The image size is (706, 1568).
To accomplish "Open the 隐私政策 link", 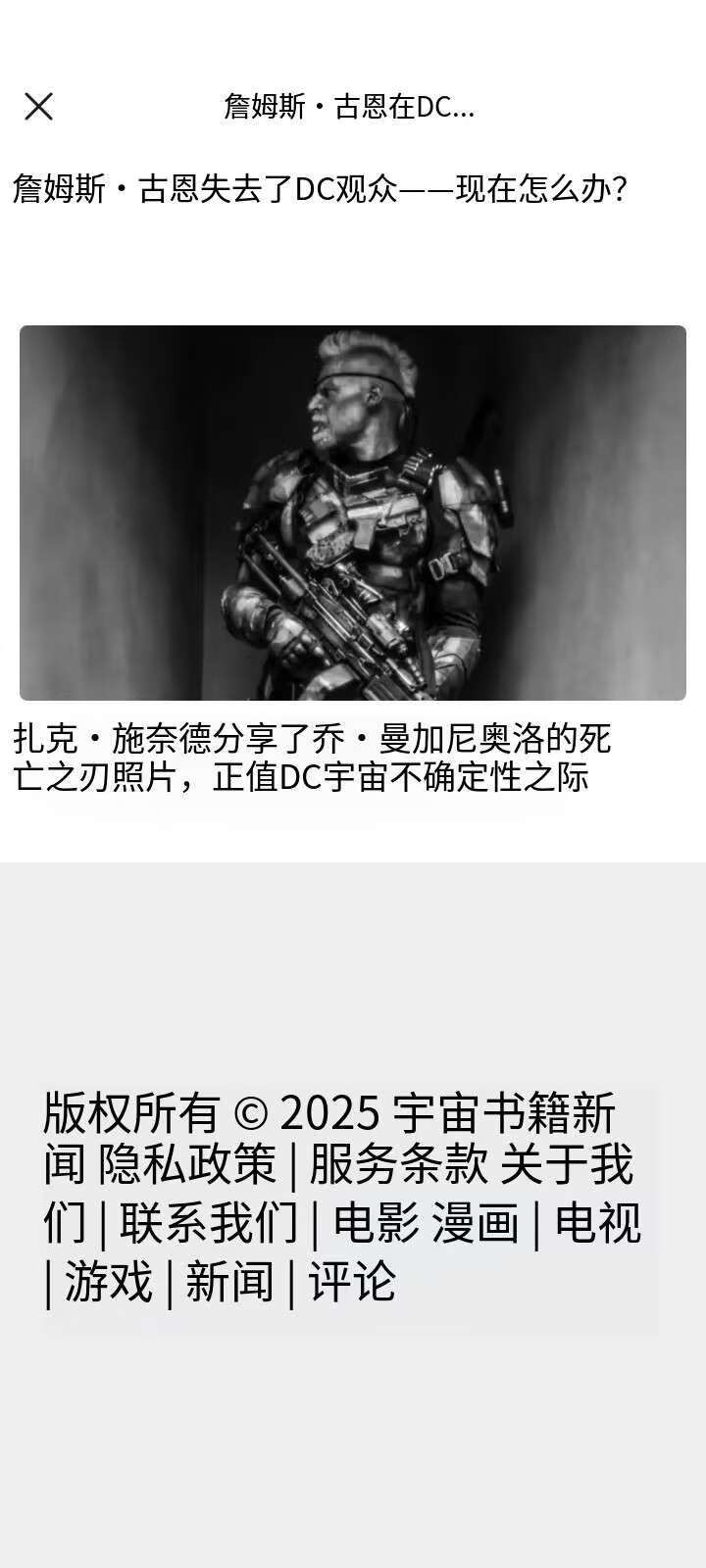I will click(x=187, y=1165).
